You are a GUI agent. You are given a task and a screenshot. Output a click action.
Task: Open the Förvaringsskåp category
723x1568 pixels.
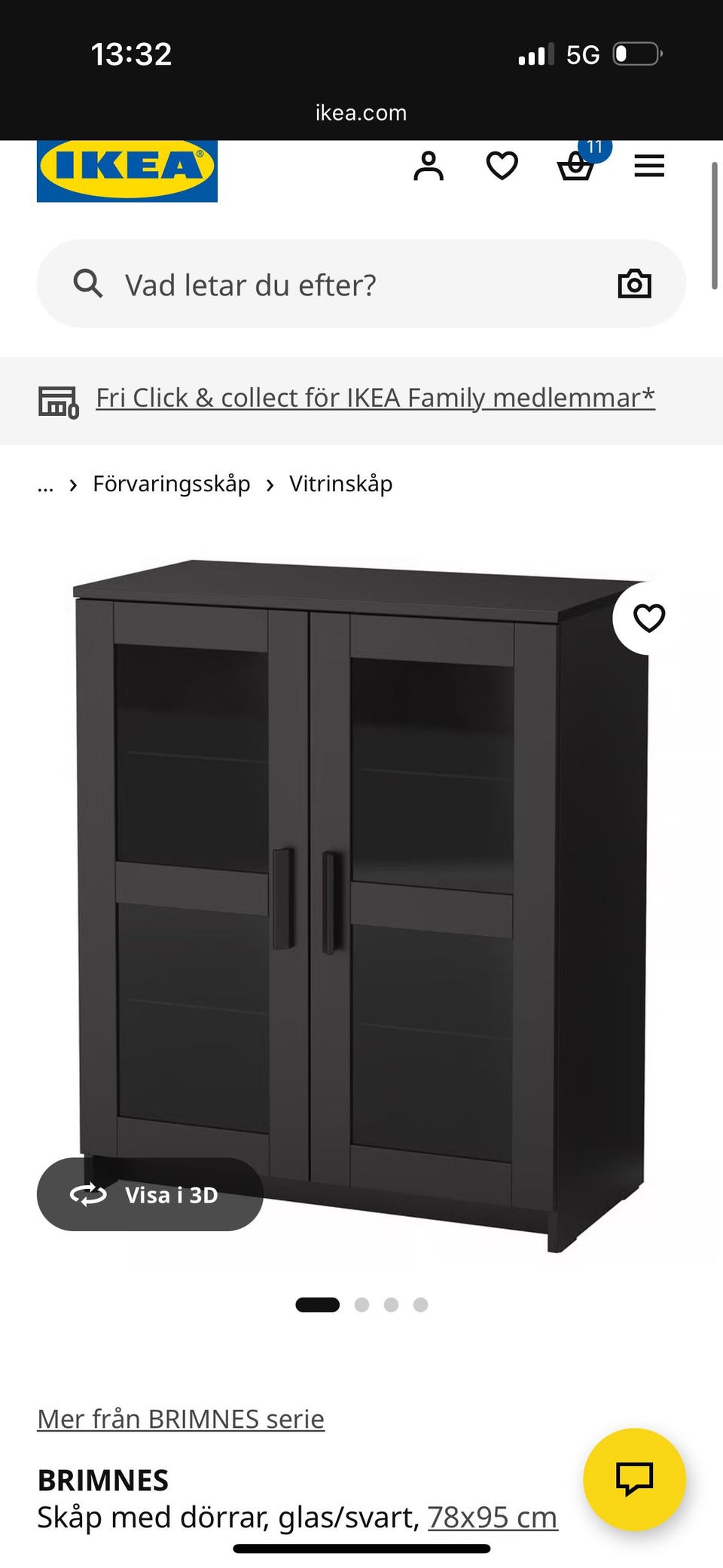(171, 484)
